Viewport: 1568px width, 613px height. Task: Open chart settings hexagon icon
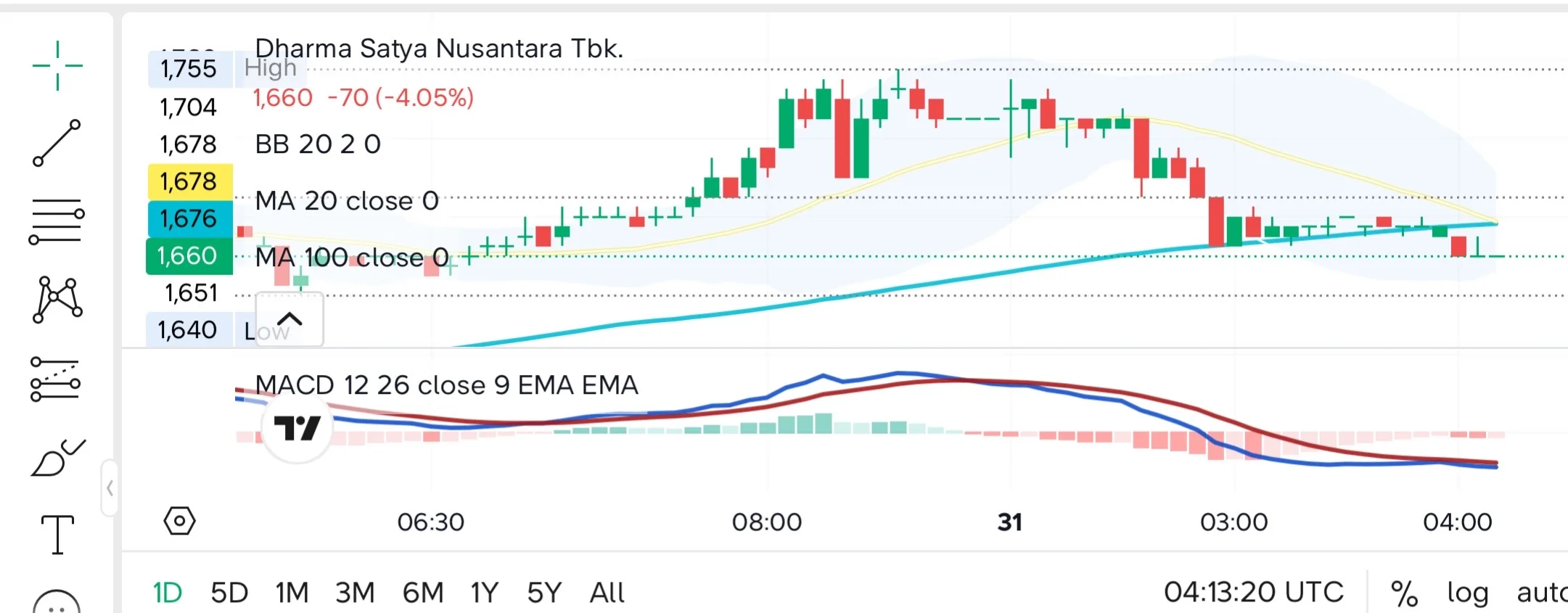179,522
